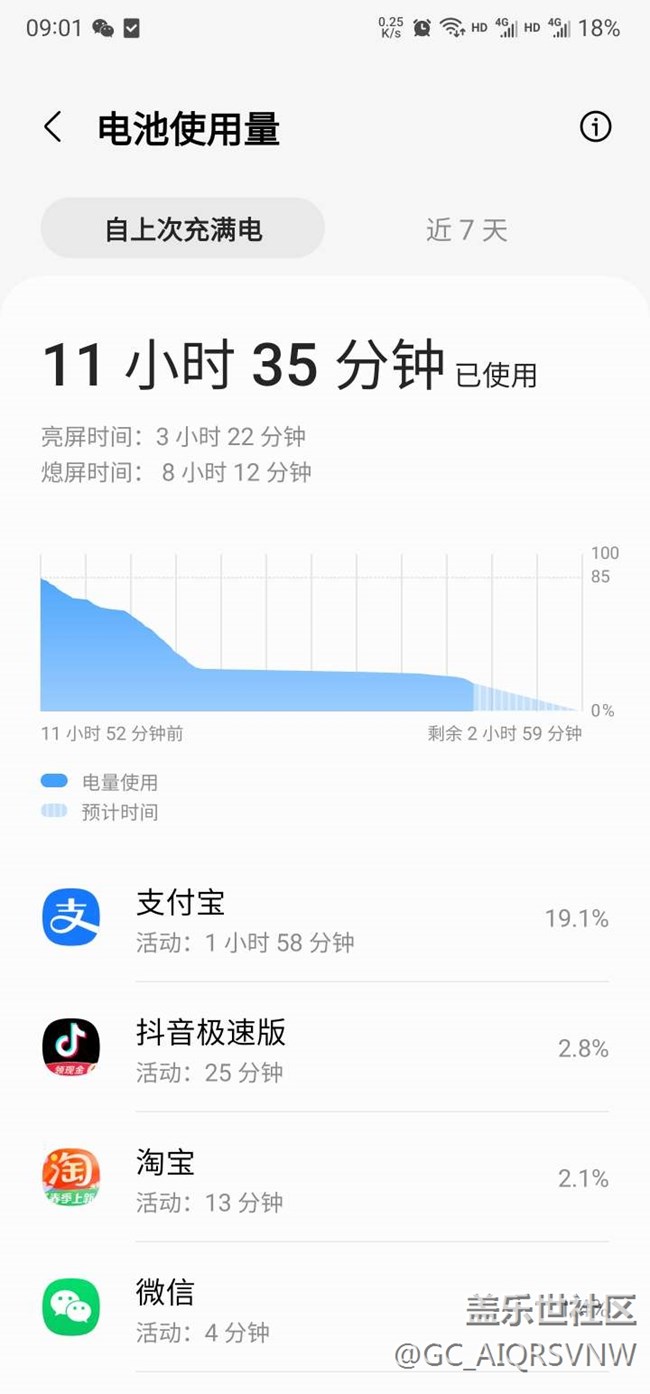Go back from battery usage screen
650x1394 pixels.
pyautogui.click(x=53, y=128)
